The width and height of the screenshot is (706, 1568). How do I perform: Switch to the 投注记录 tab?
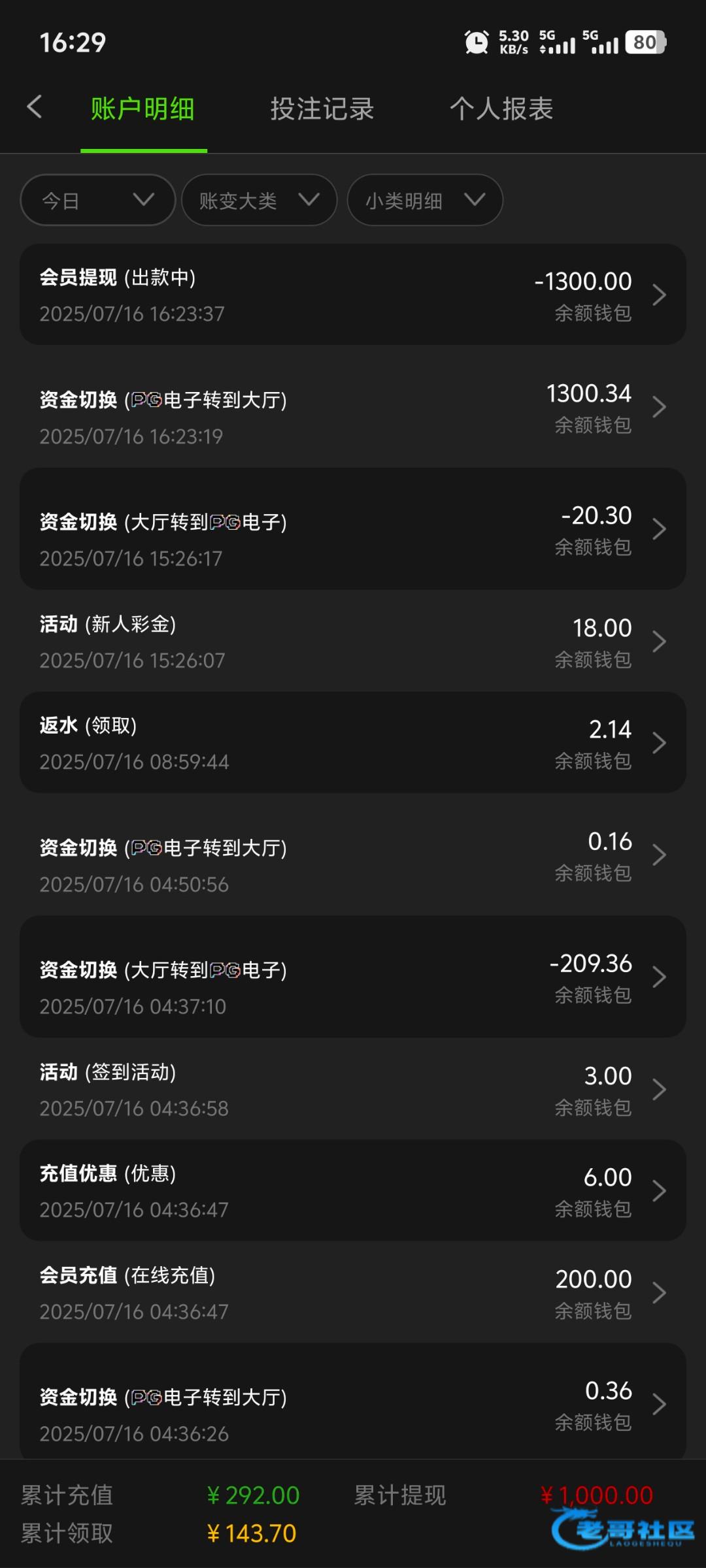tap(322, 109)
